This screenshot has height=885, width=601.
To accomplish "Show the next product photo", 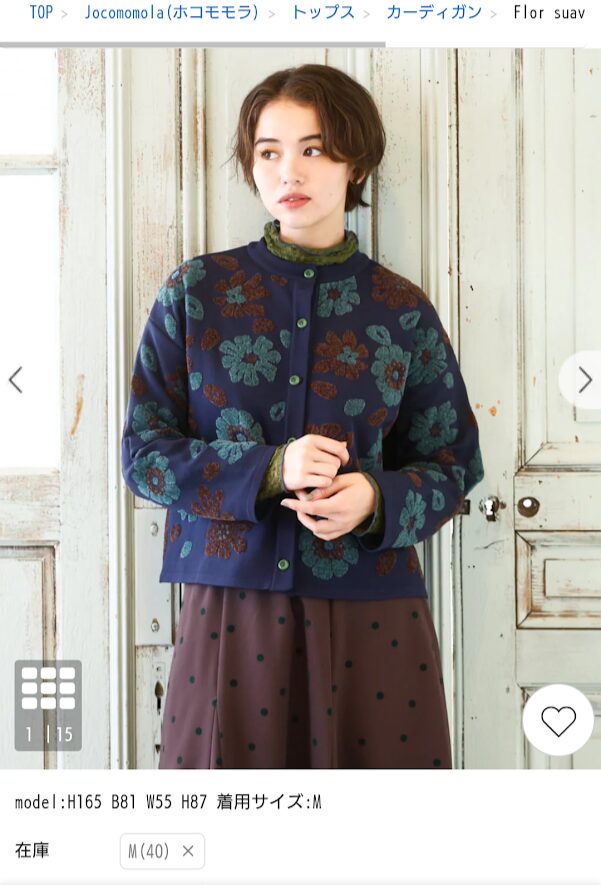I will [x=584, y=380].
